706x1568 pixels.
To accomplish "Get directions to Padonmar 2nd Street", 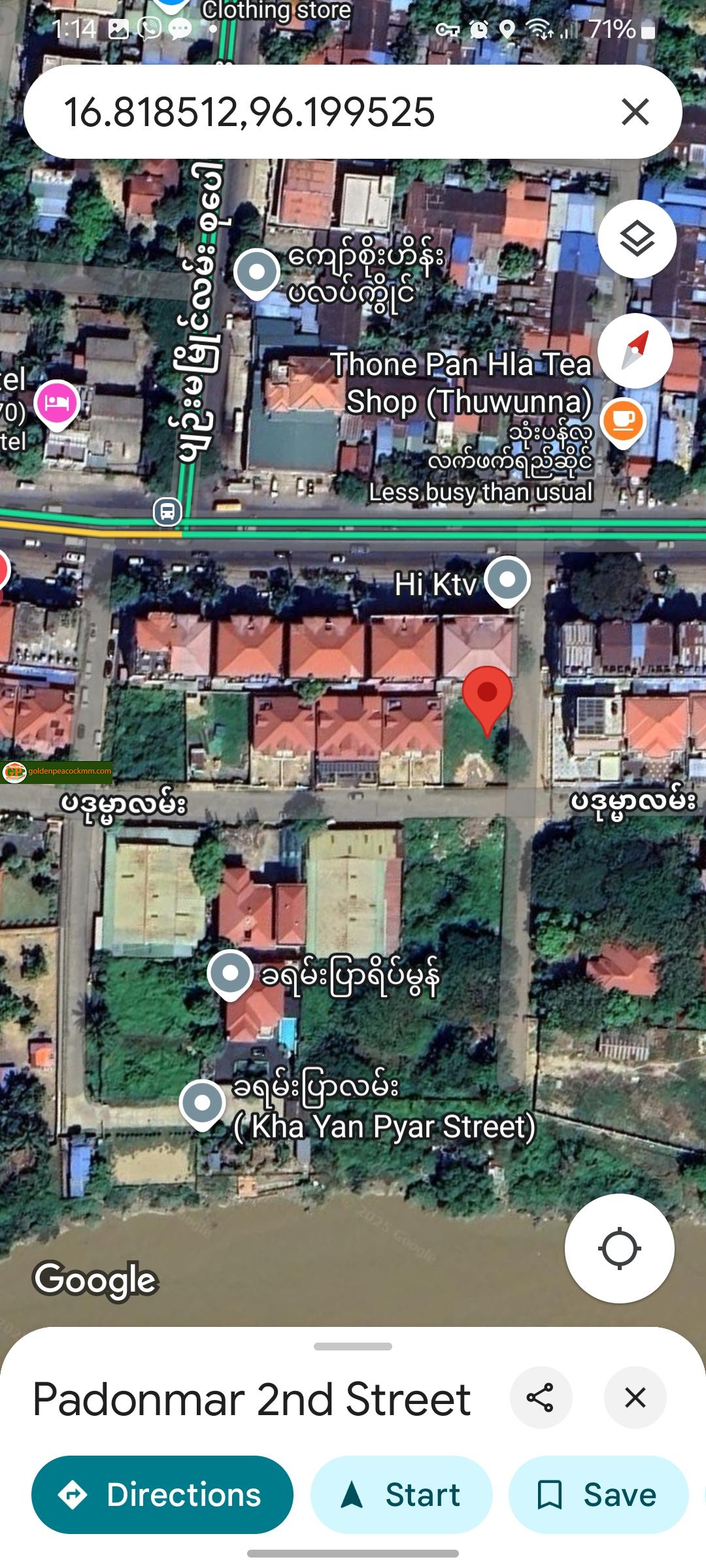I will coord(162,1495).
